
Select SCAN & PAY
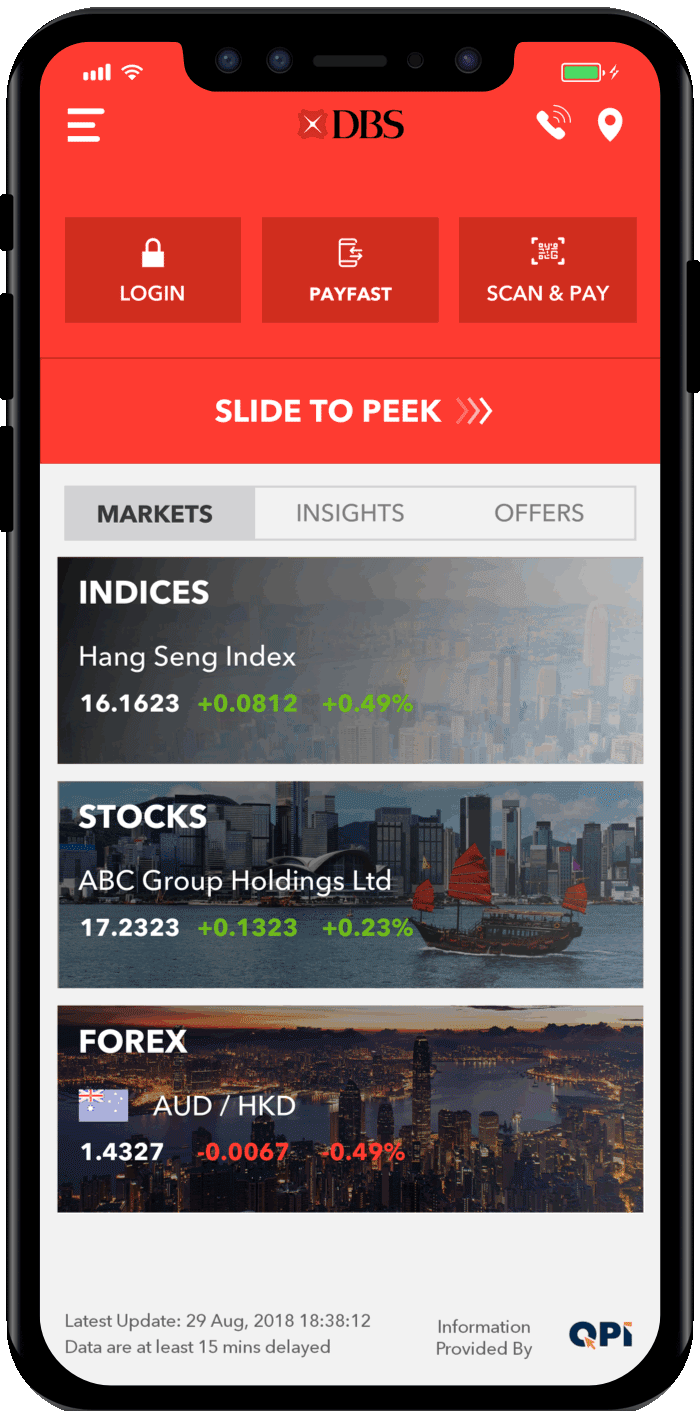pyautogui.click(x=547, y=270)
